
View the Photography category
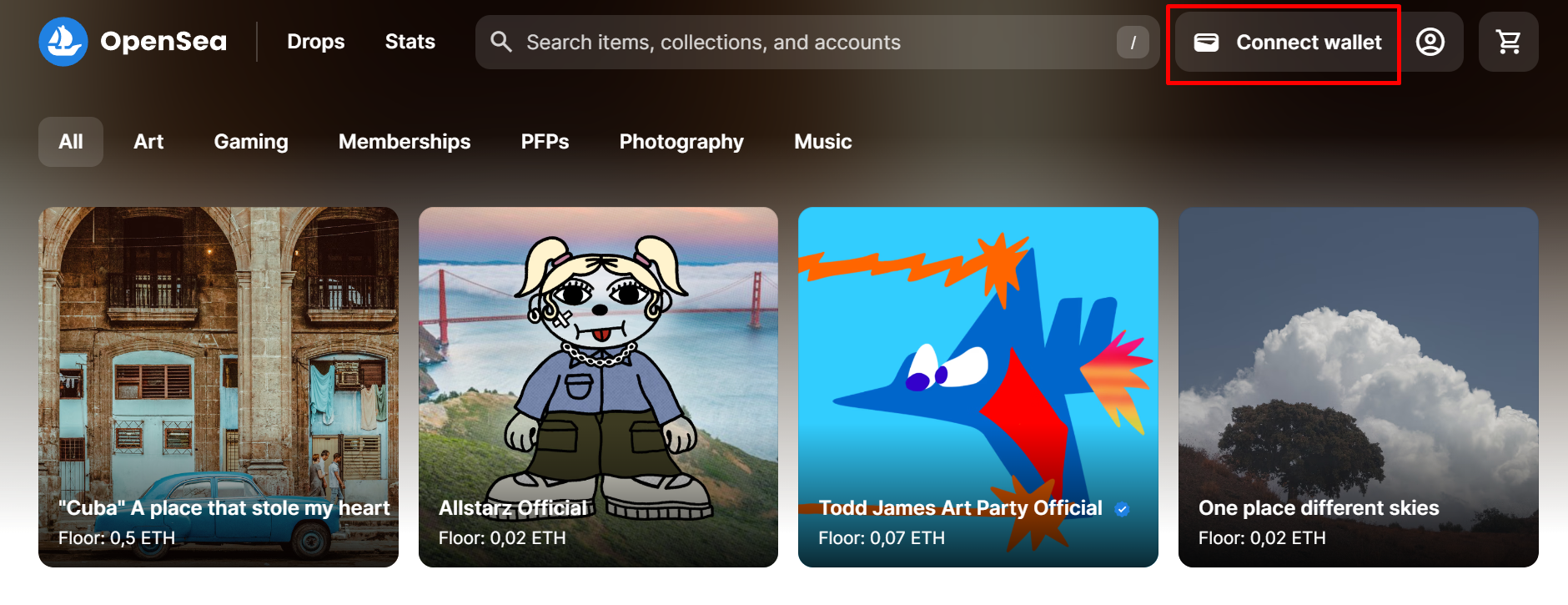pos(681,142)
